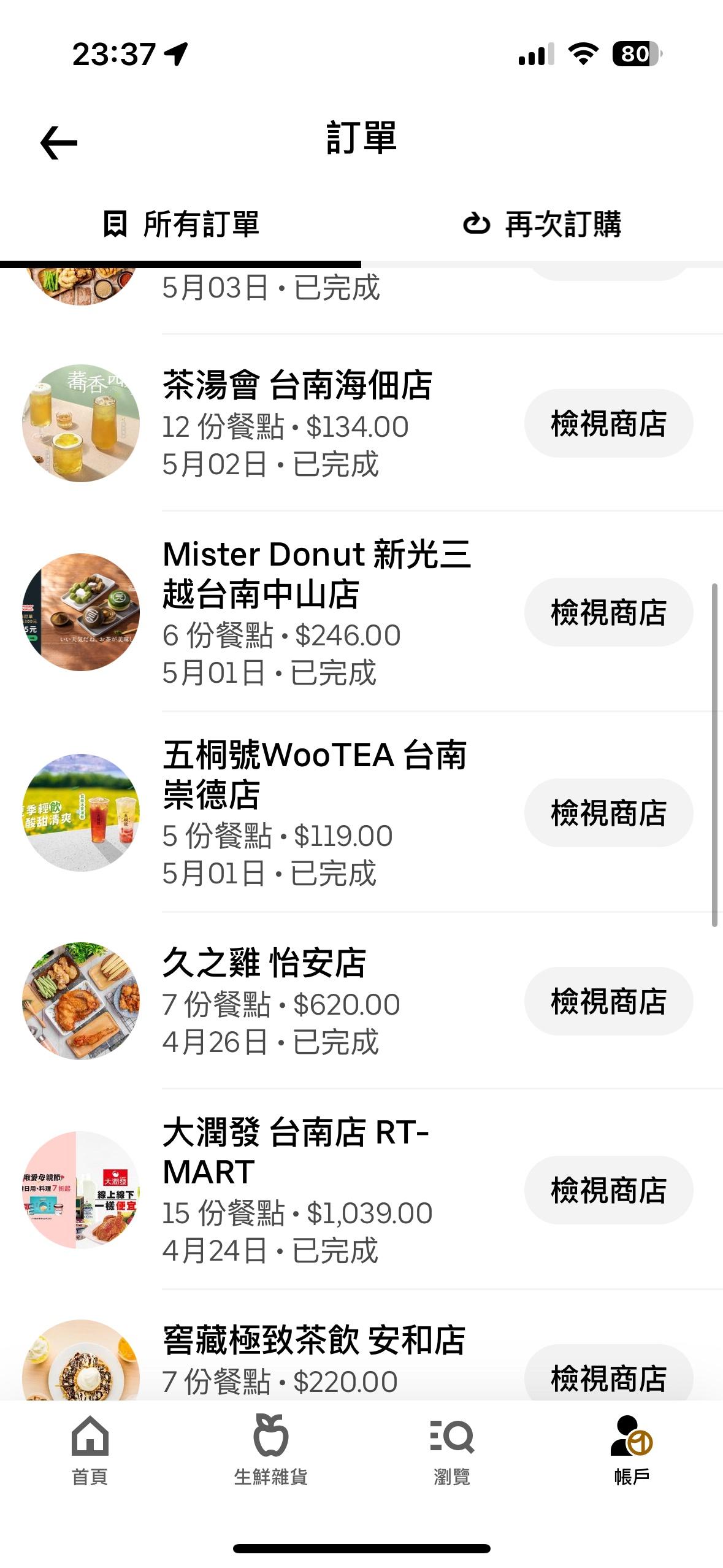
Task: Switch to the 瀏覽 browse tab
Action: [452, 1450]
